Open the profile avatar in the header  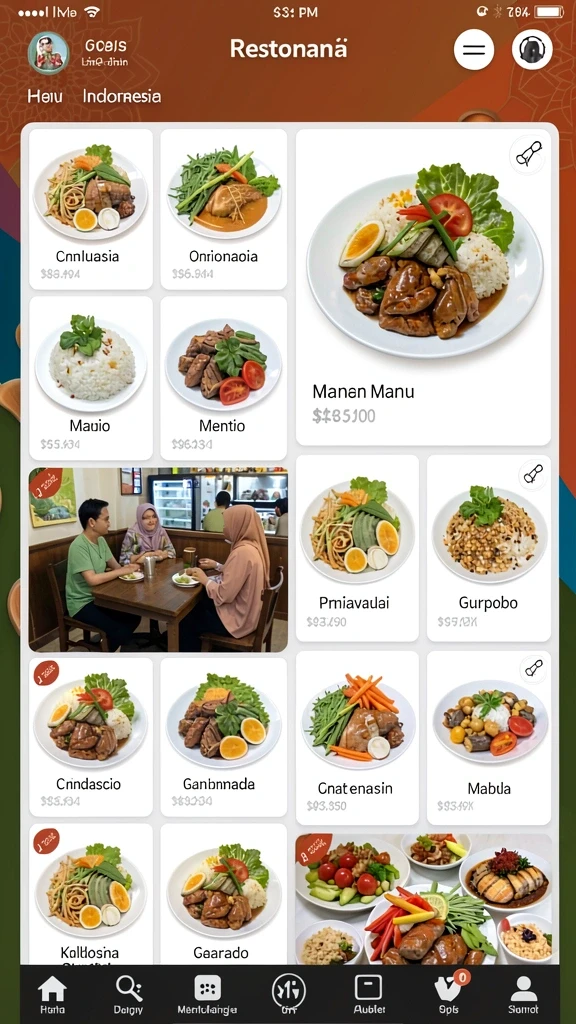[x=48, y=53]
